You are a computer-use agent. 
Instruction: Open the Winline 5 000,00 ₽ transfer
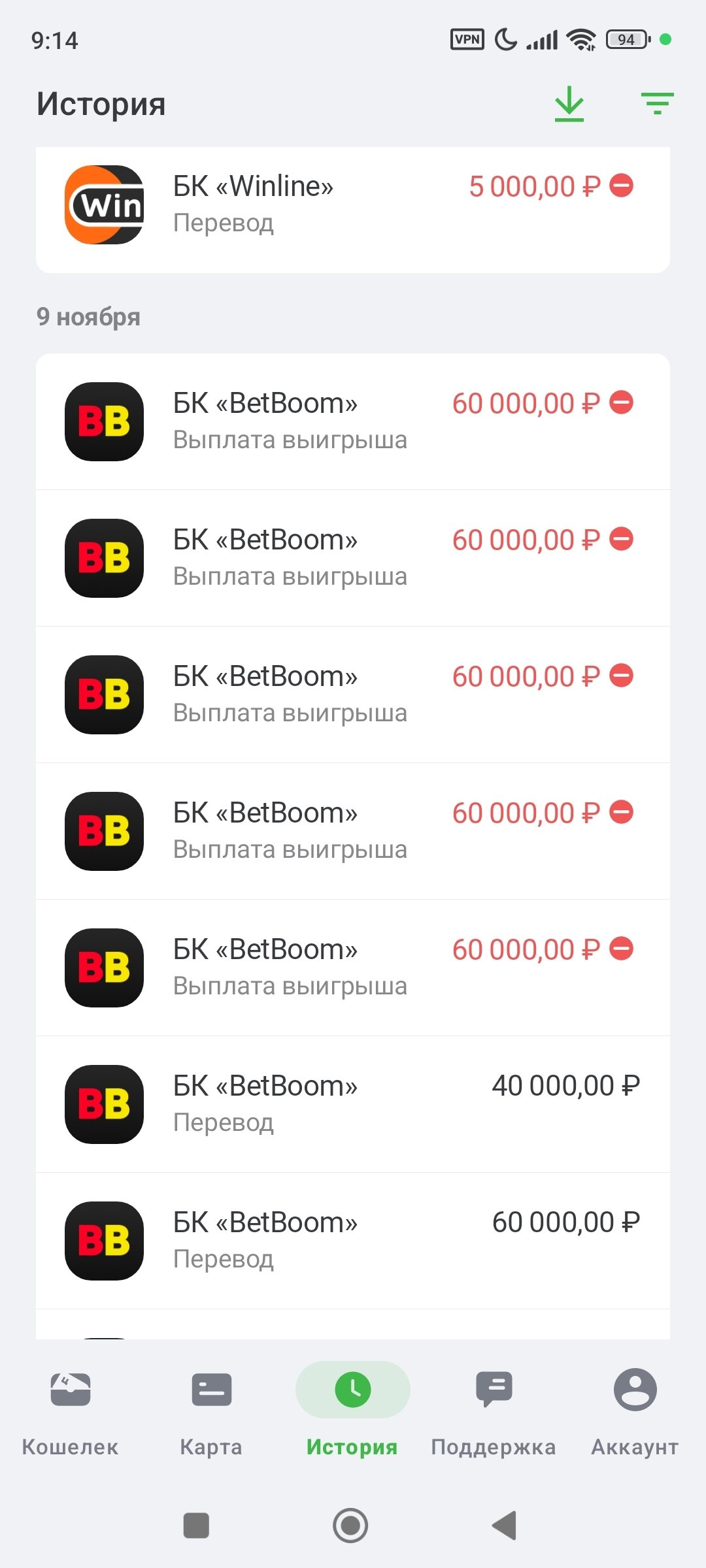(x=353, y=205)
